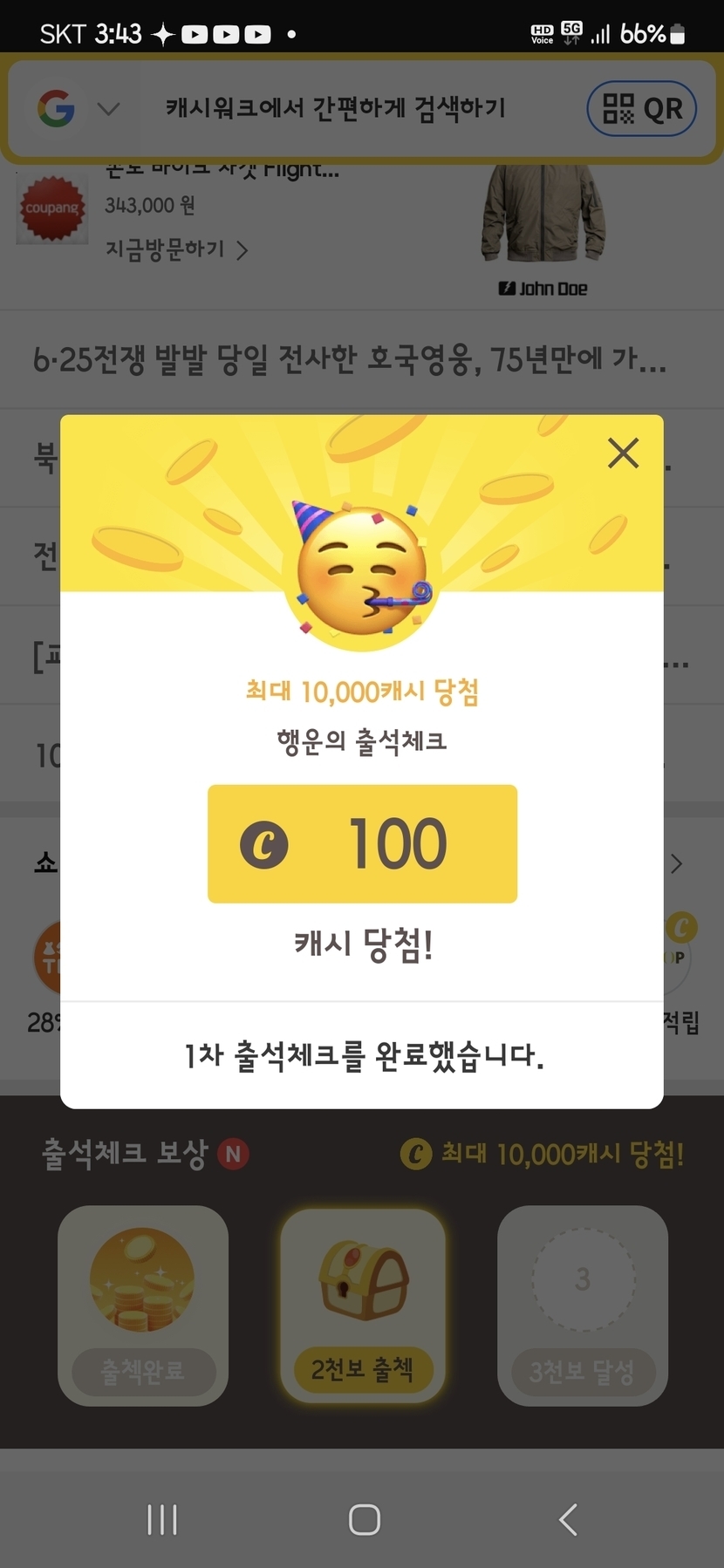Viewport: 724px width, 1568px height.
Task: Tap the 3천보 달성 reward card
Action: coord(582,1304)
